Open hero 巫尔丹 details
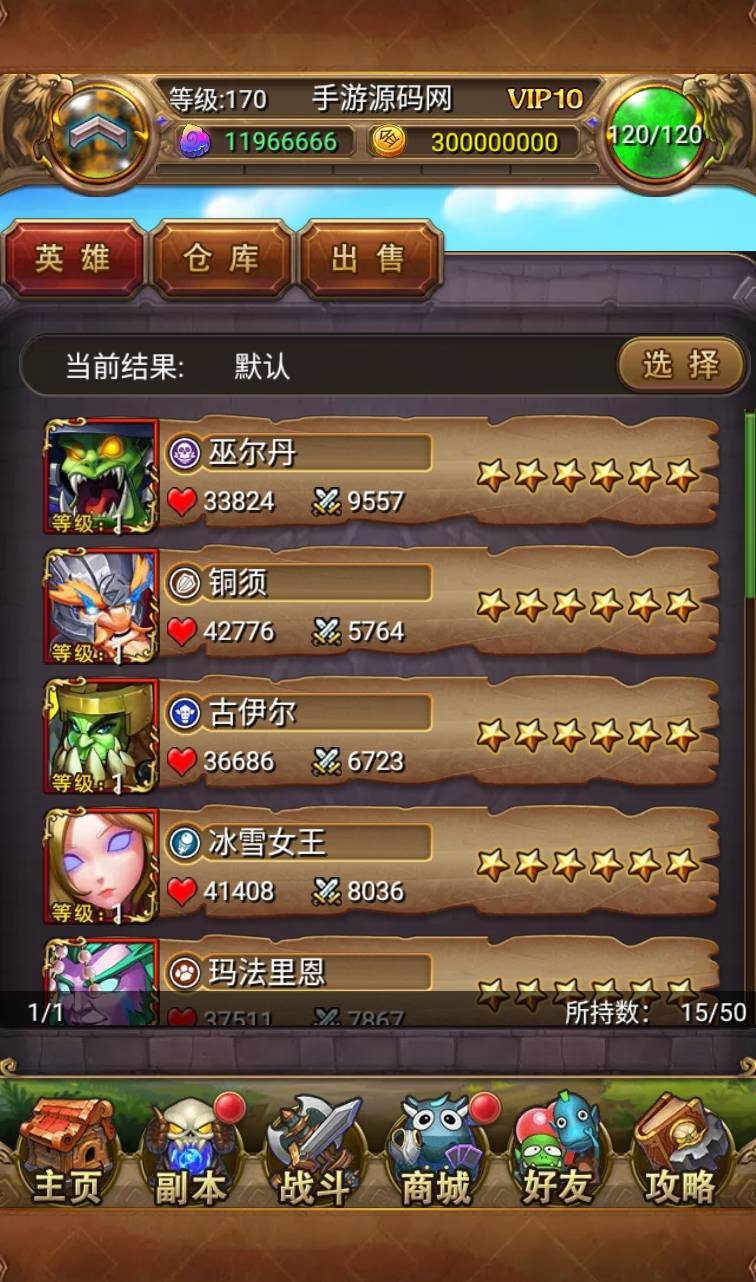This screenshot has width=756, height=1282. (380, 476)
